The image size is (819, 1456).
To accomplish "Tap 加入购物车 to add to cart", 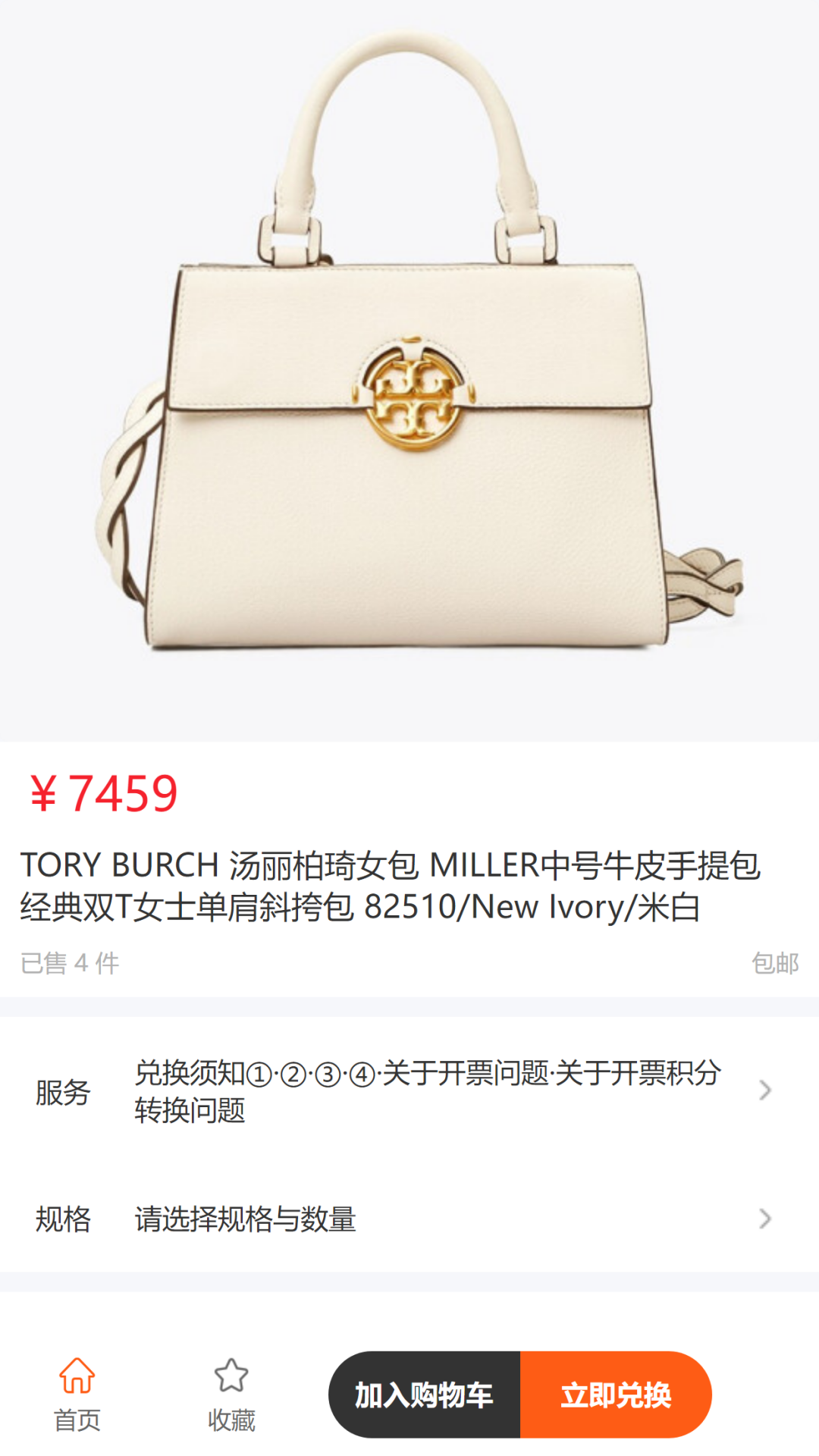I will [425, 1395].
